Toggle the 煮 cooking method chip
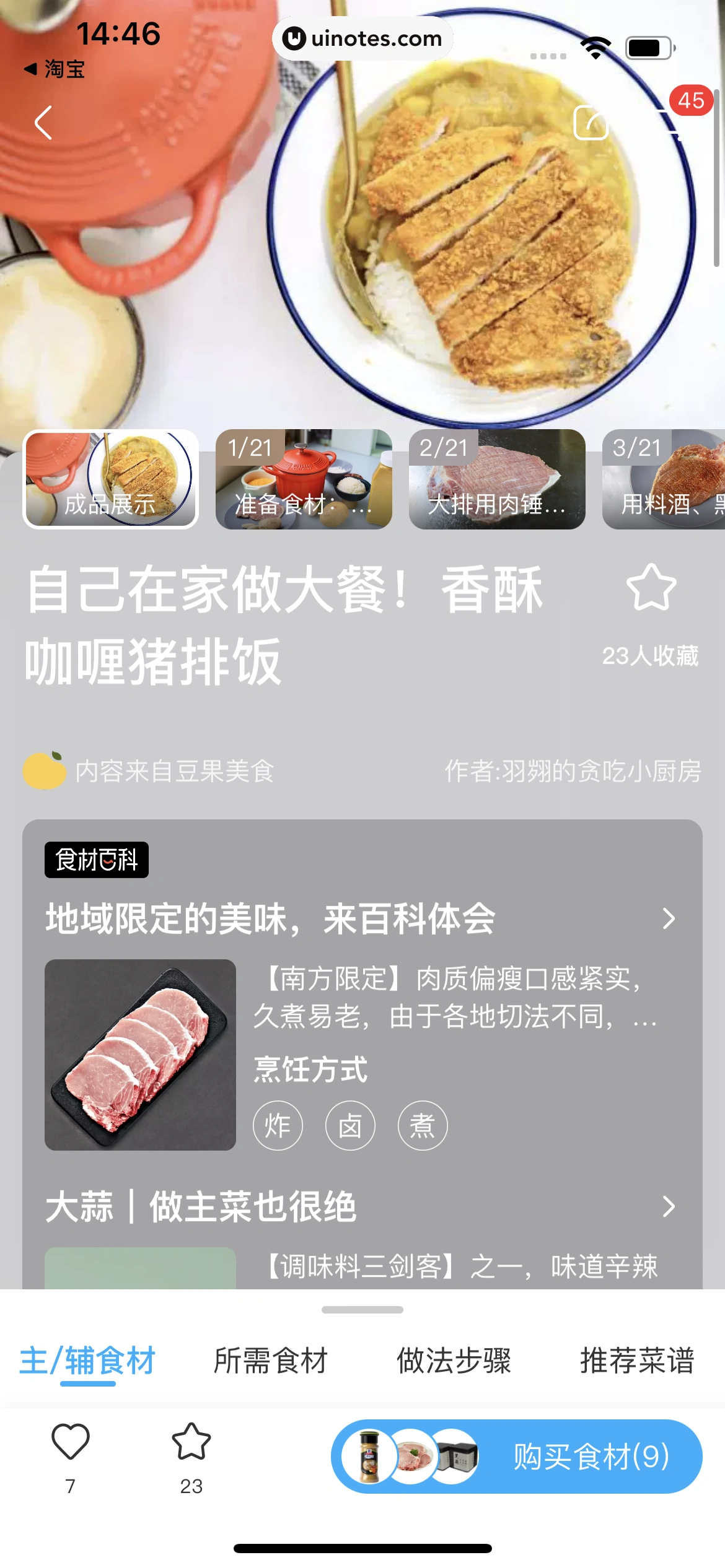 click(422, 1126)
